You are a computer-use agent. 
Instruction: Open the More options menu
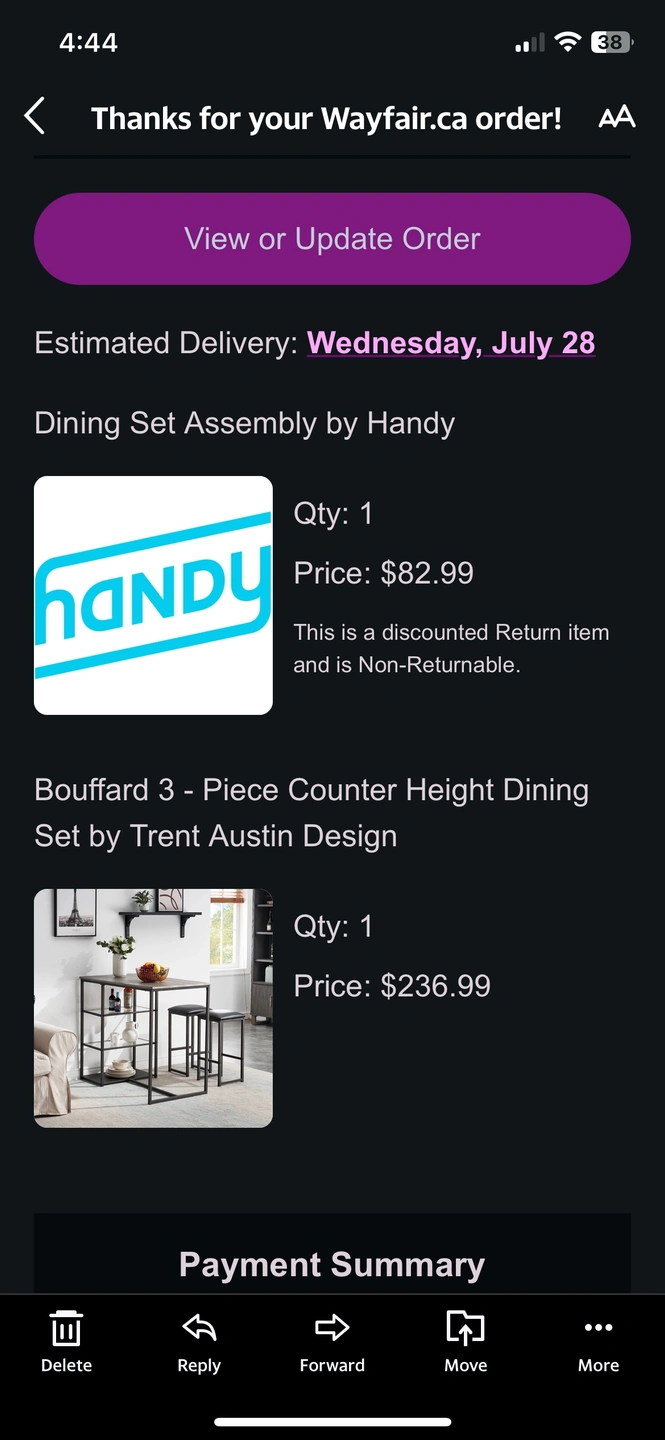[x=598, y=1341]
